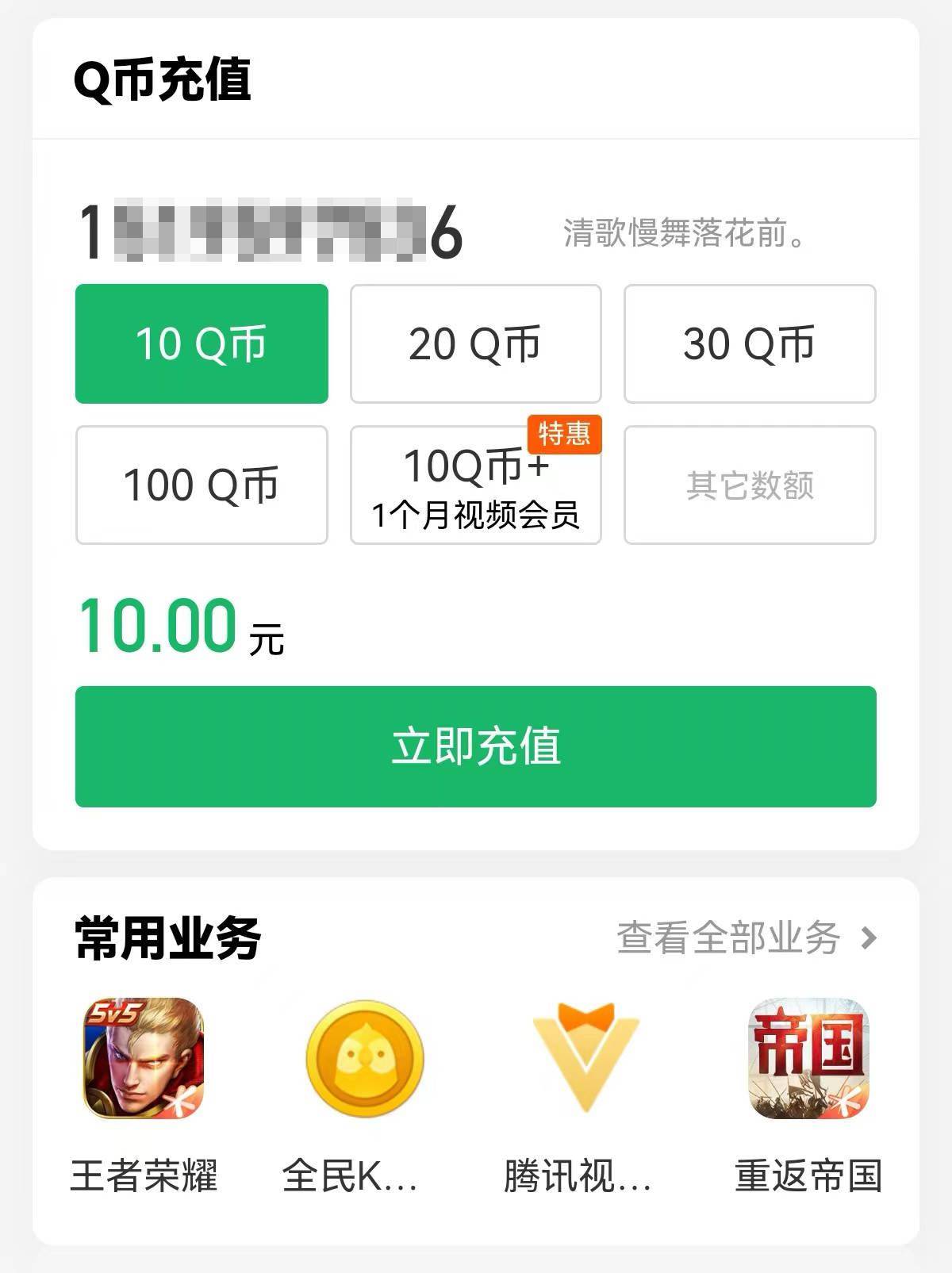Expand 查看全部业务 to view all services
Image resolution: width=952 pixels, height=1273 pixels.
point(730,937)
